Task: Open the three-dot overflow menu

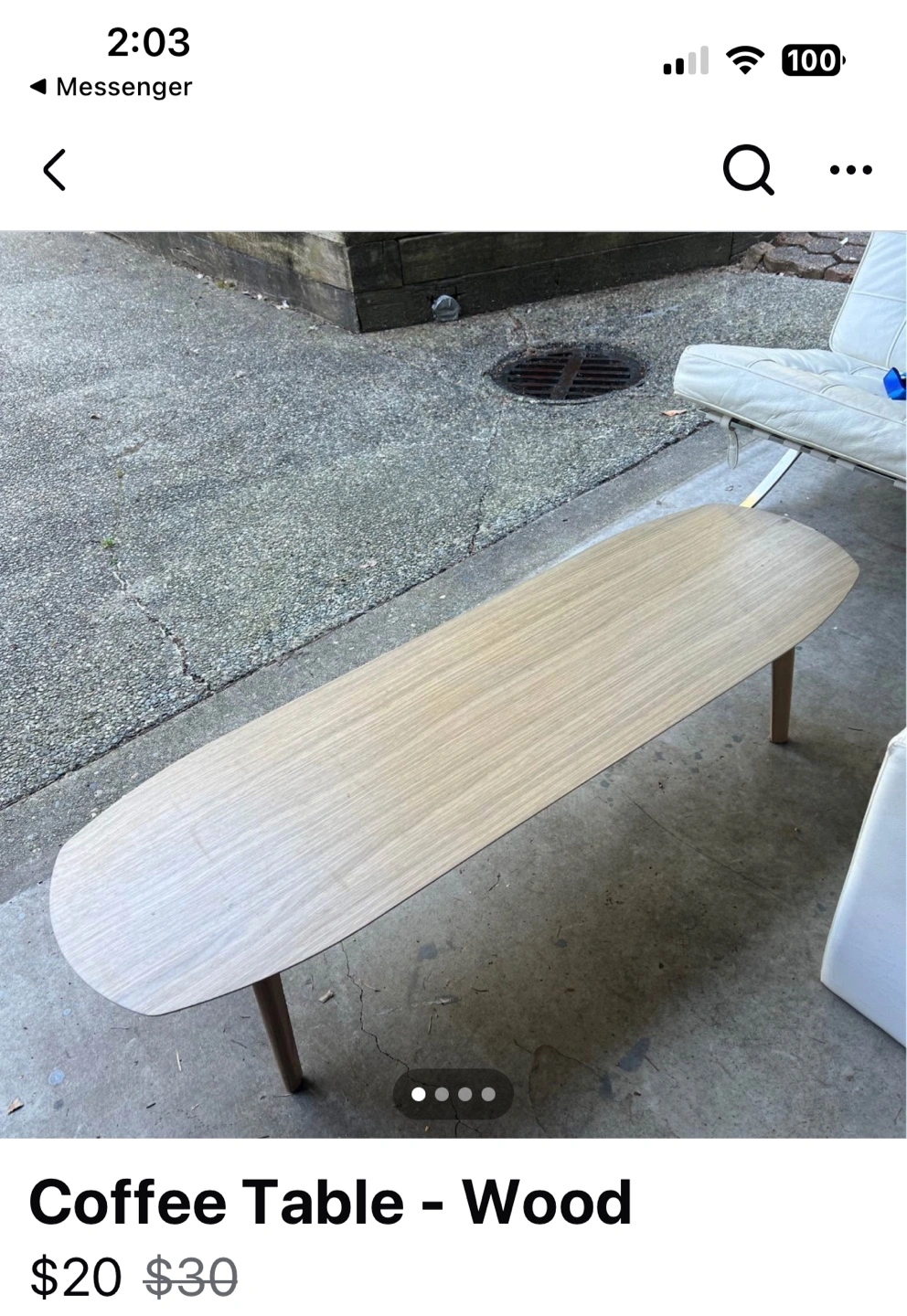Action: tap(850, 170)
